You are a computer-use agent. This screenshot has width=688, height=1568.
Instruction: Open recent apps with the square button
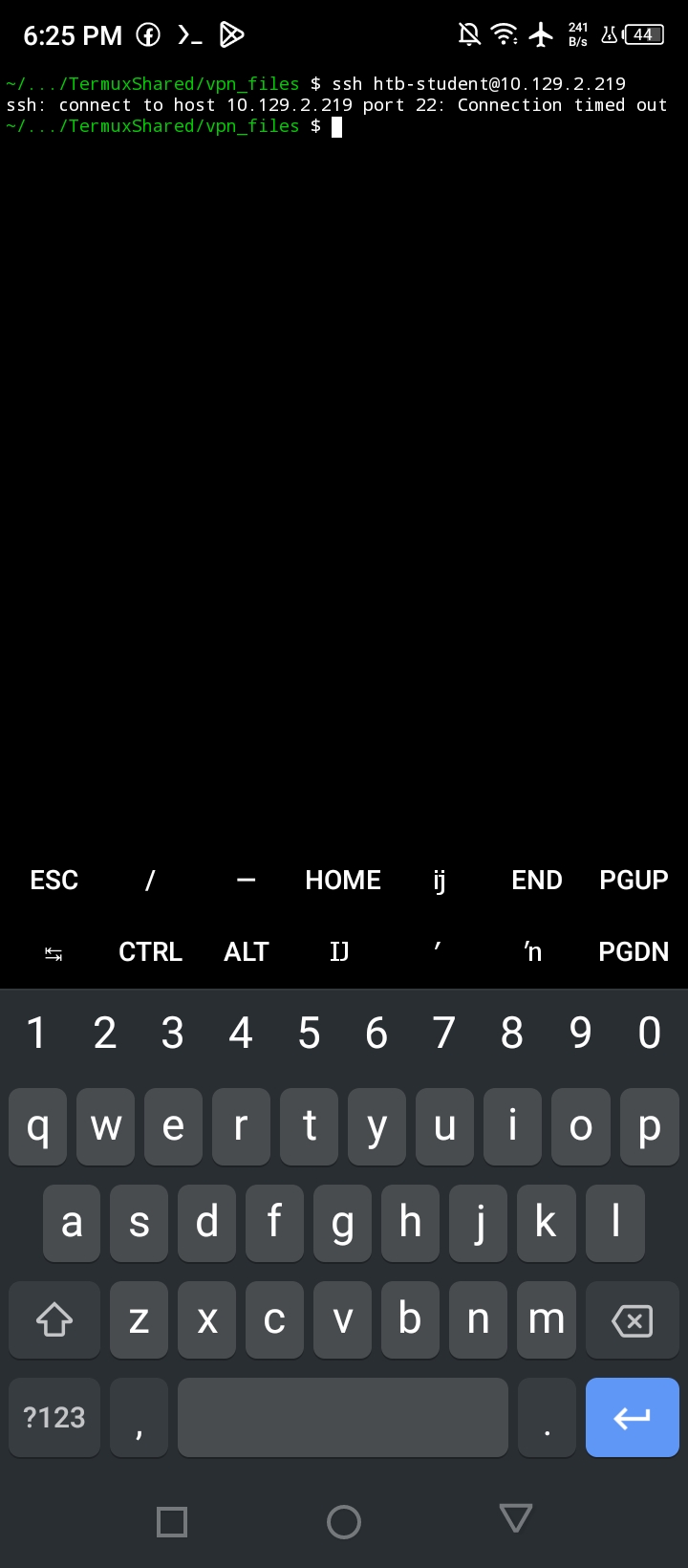tap(172, 1521)
